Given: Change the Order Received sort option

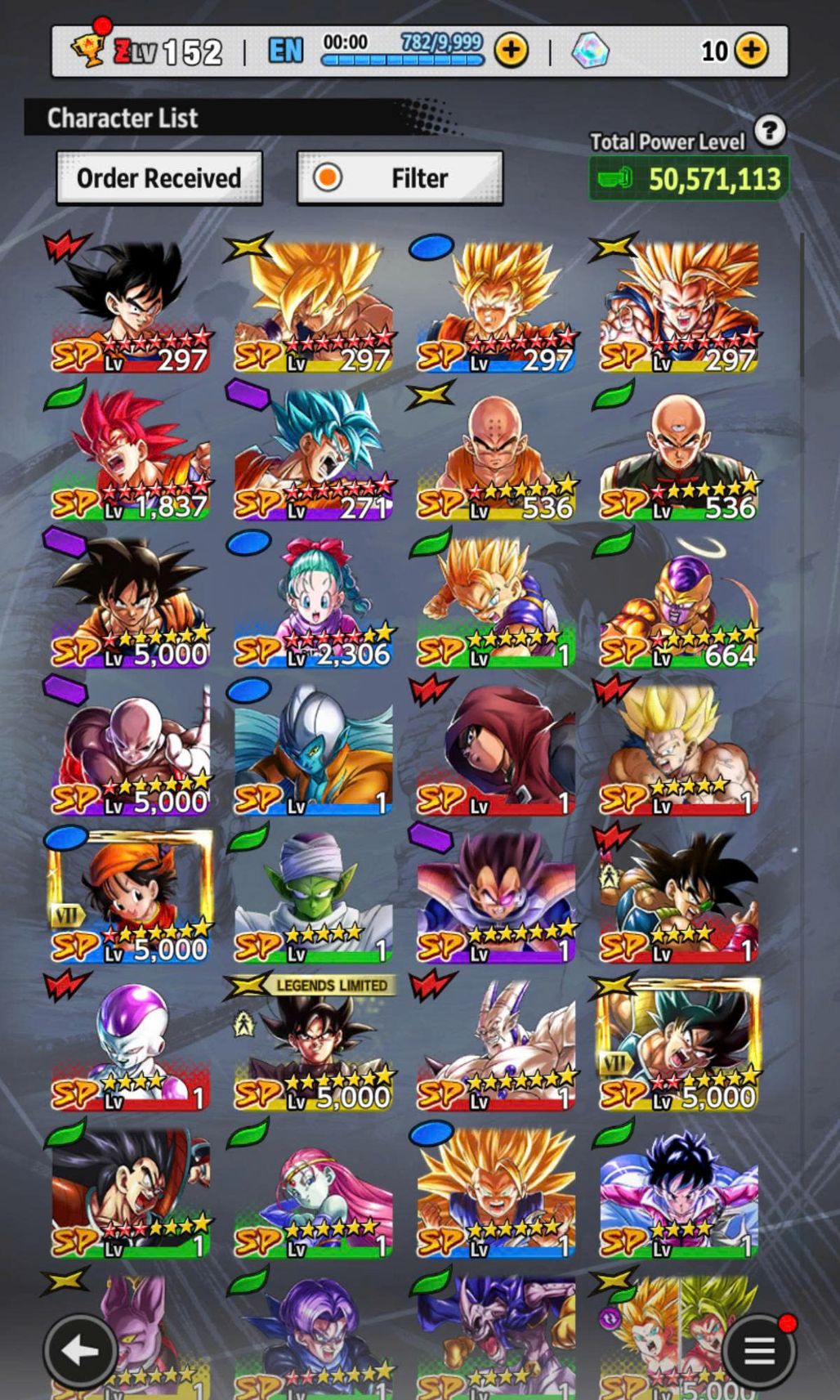Looking at the screenshot, I should point(159,177).
